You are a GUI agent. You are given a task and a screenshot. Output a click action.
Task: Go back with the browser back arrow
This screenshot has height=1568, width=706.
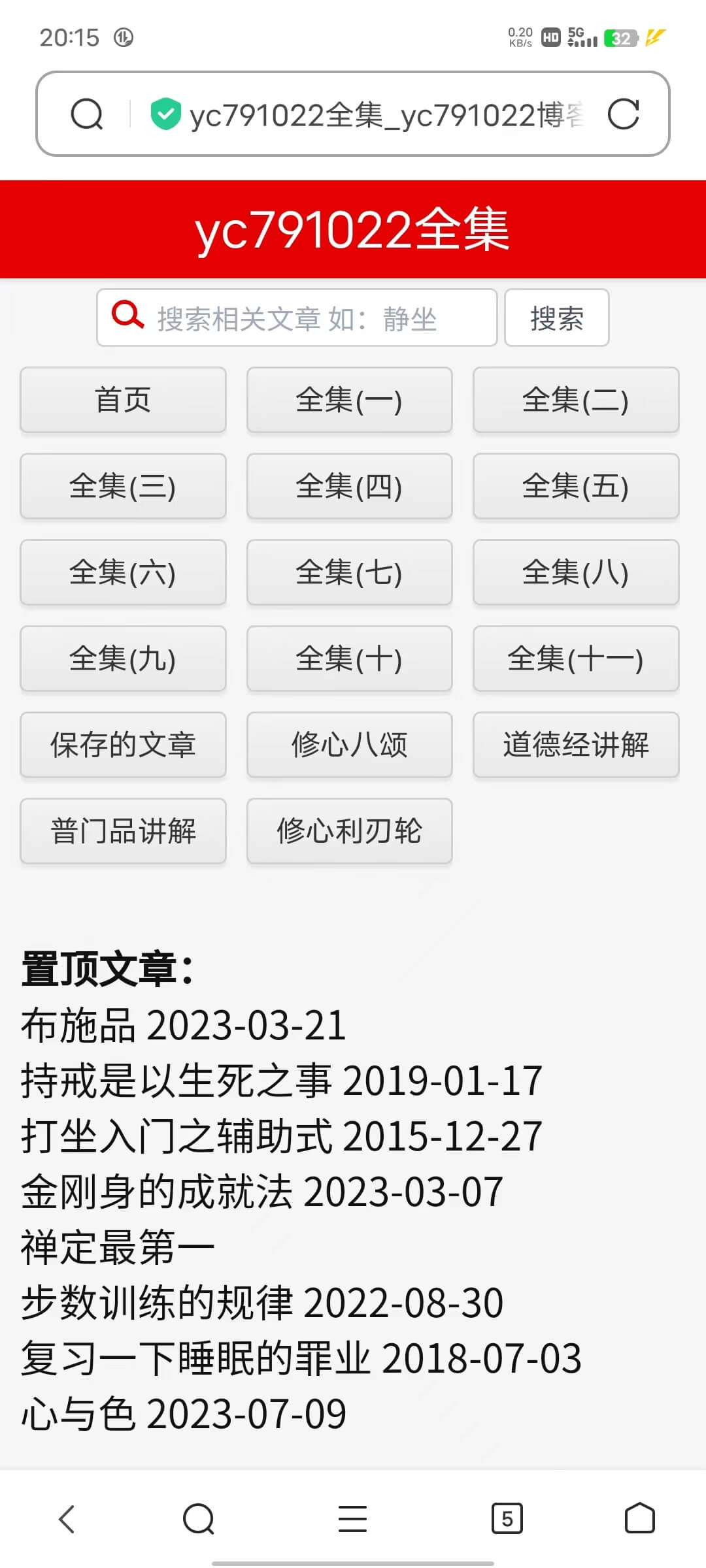coord(67,1518)
